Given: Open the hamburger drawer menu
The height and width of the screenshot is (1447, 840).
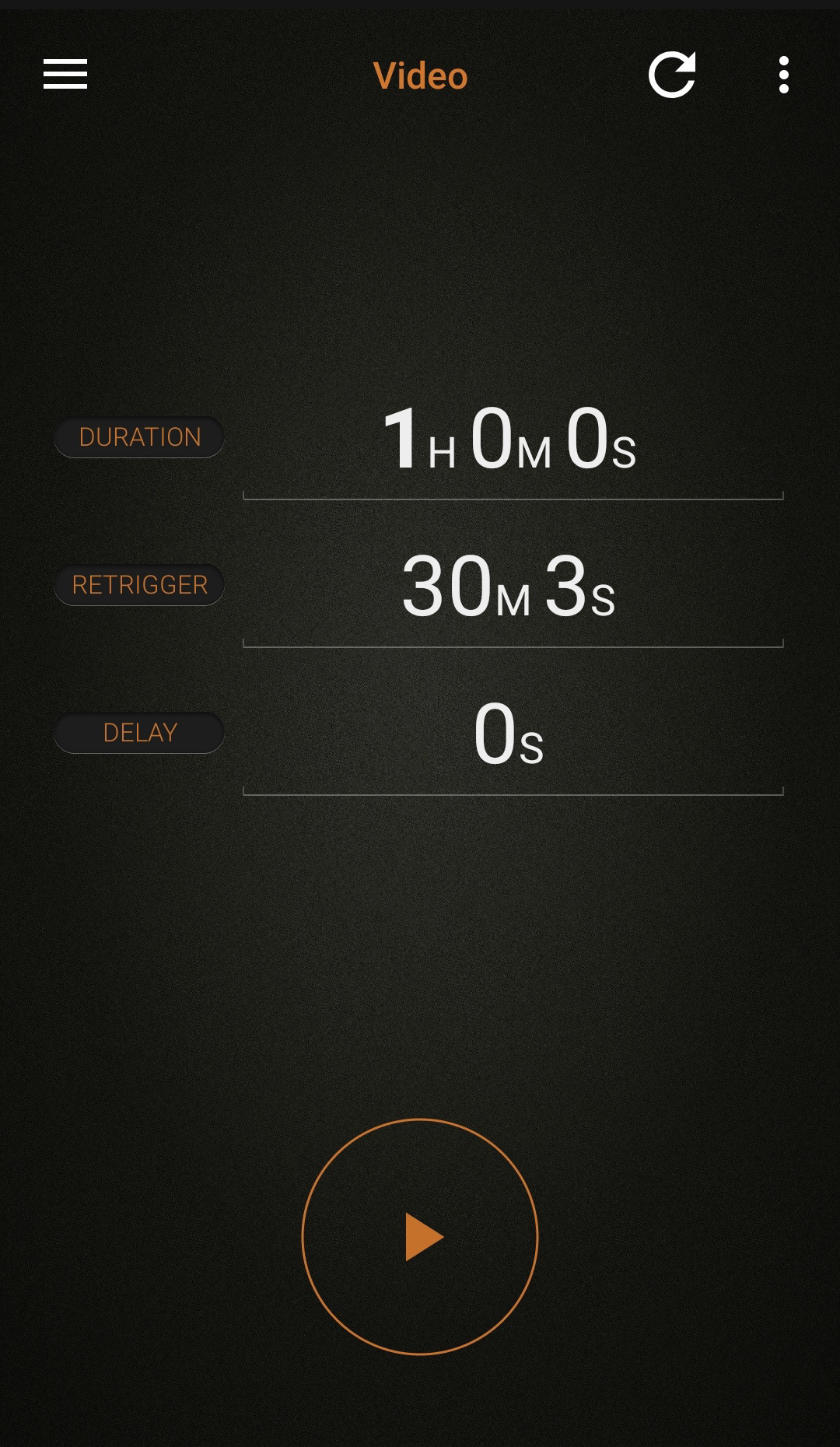Looking at the screenshot, I should click(x=65, y=75).
